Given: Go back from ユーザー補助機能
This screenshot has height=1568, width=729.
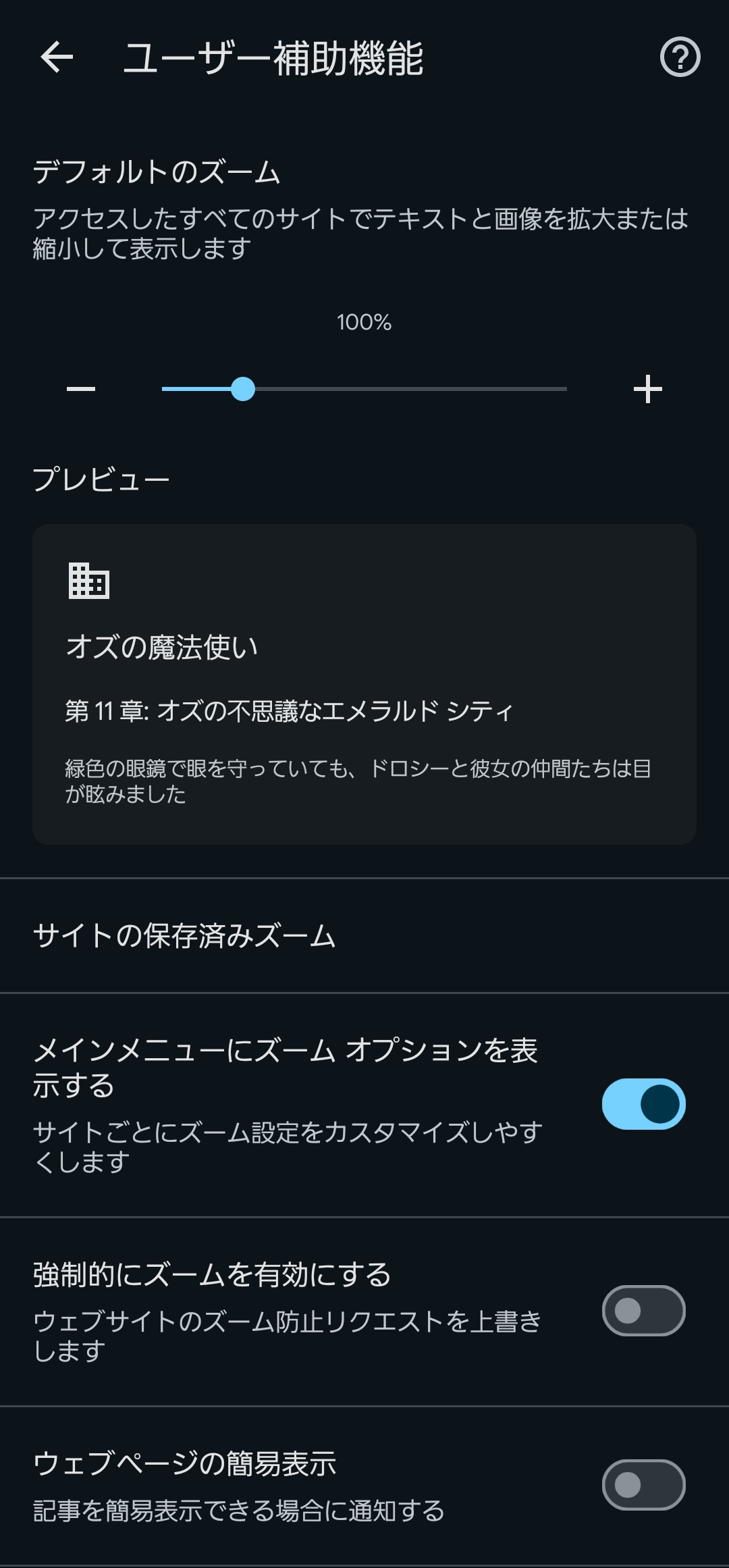Looking at the screenshot, I should click(57, 57).
